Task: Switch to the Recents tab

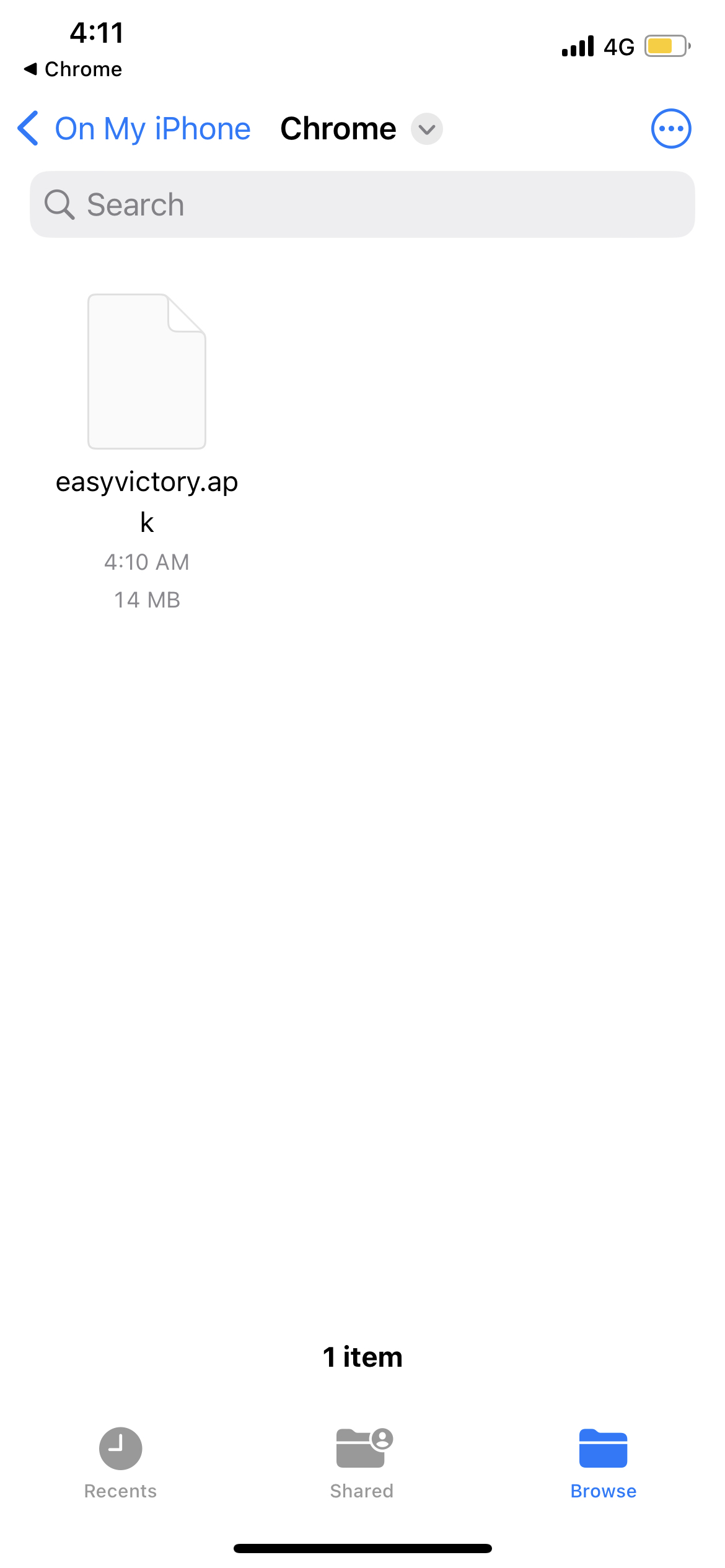Action: tap(120, 1463)
